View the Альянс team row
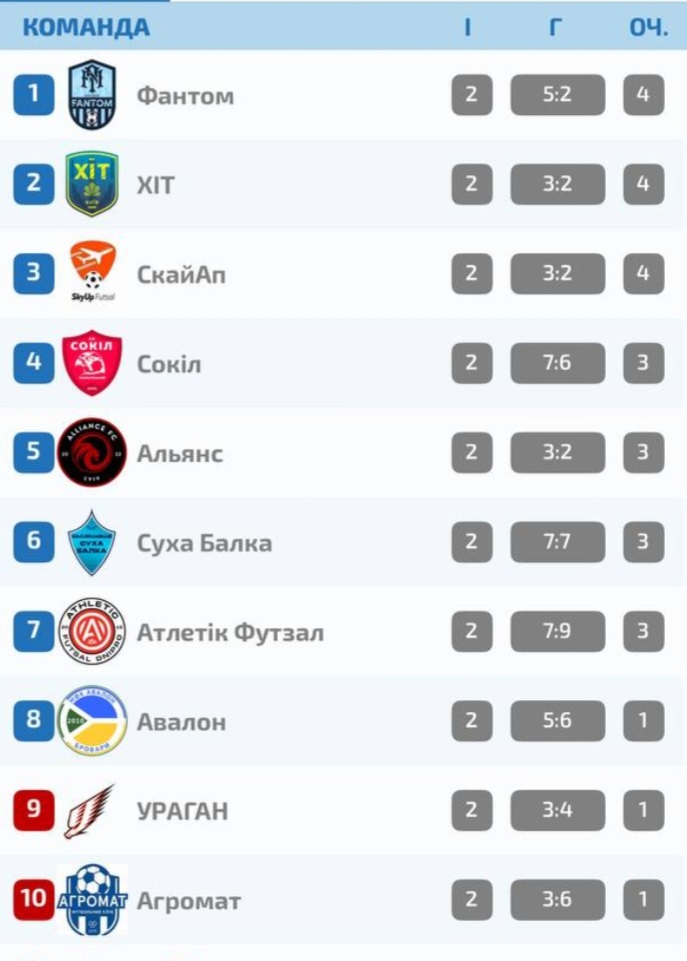687x961 pixels. pyautogui.click(x=343, y=452)
